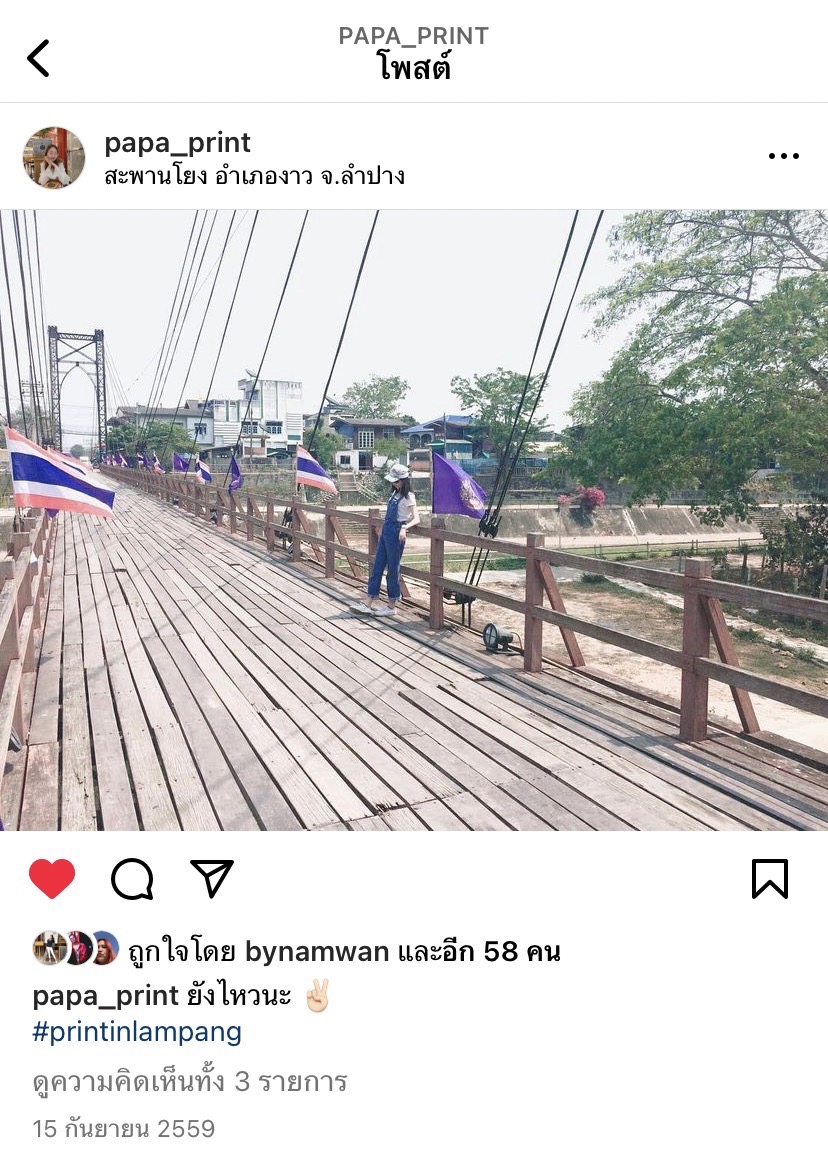Open papa_print's profile picture
This screenshot has width=828, height=1149.
[54, 158]
